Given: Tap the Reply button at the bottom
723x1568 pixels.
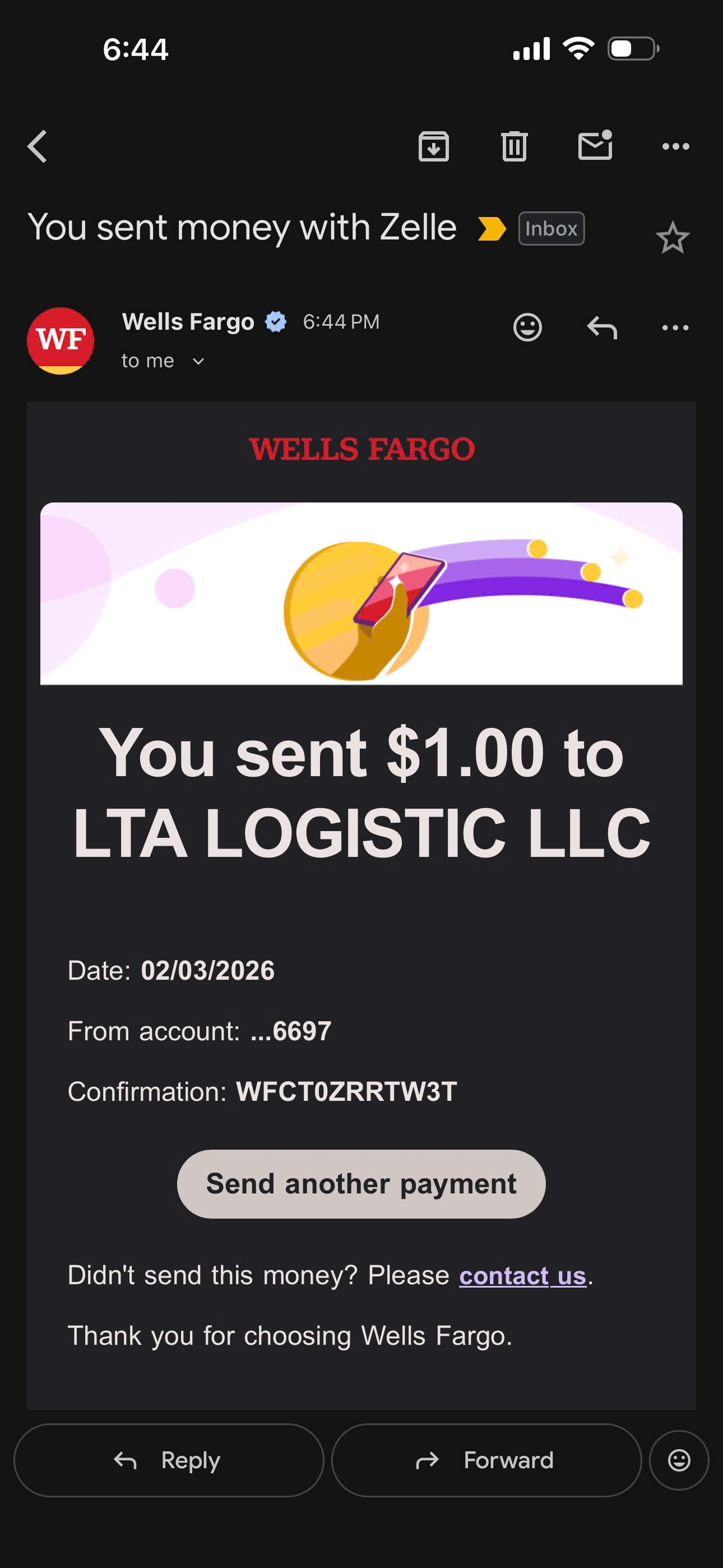Looking at the screenshot, I should click(x=169, y=1460).
